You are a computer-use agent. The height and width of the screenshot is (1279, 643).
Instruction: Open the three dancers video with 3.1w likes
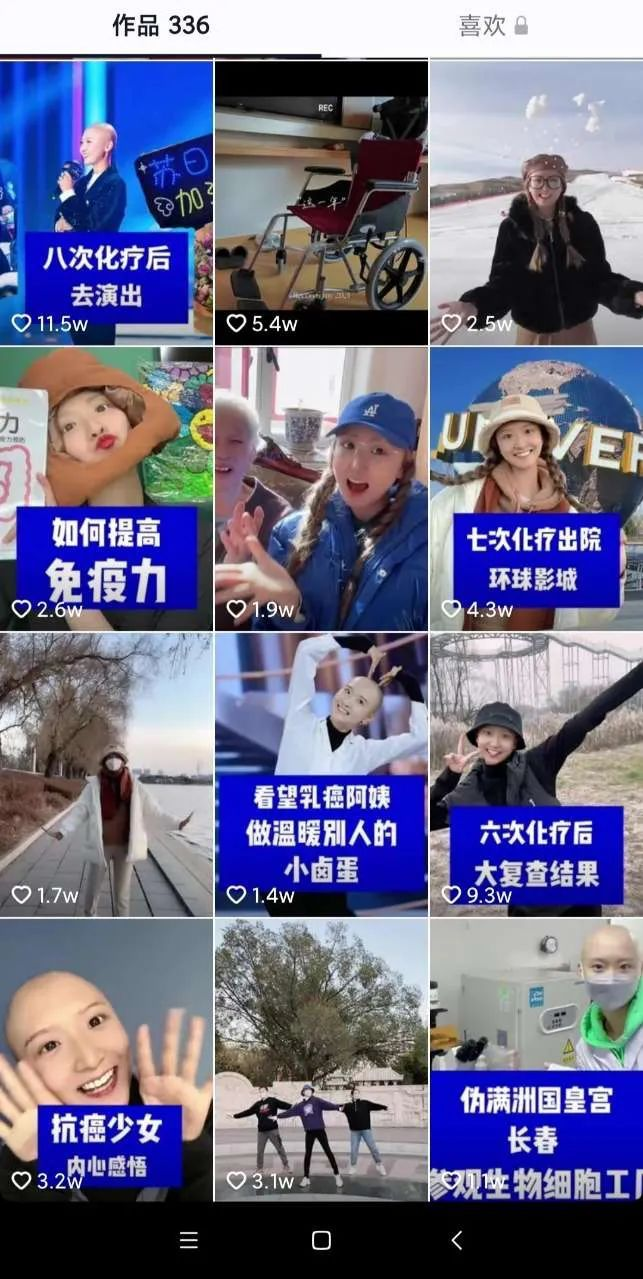(321, 1060)
